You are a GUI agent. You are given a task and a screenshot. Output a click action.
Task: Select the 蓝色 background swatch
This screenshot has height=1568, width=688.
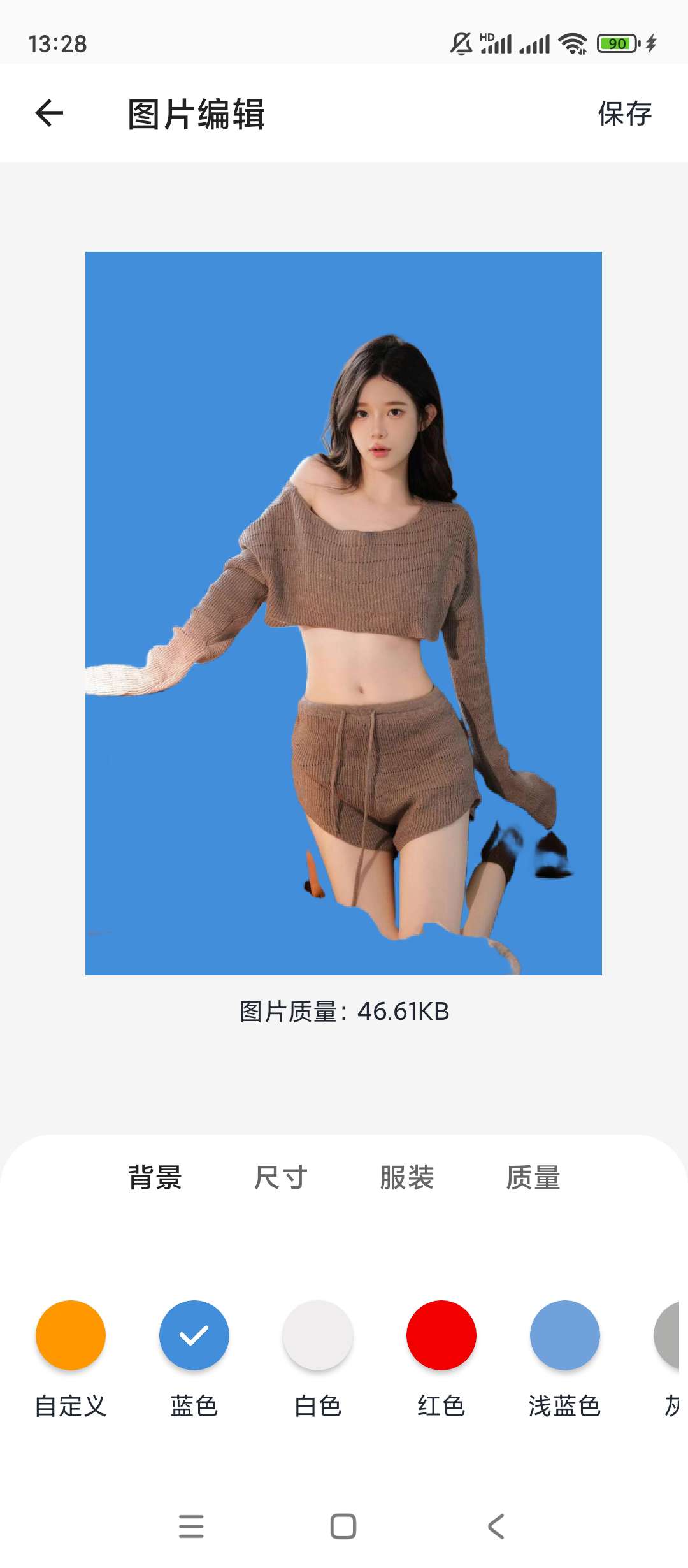[194, 1335]
